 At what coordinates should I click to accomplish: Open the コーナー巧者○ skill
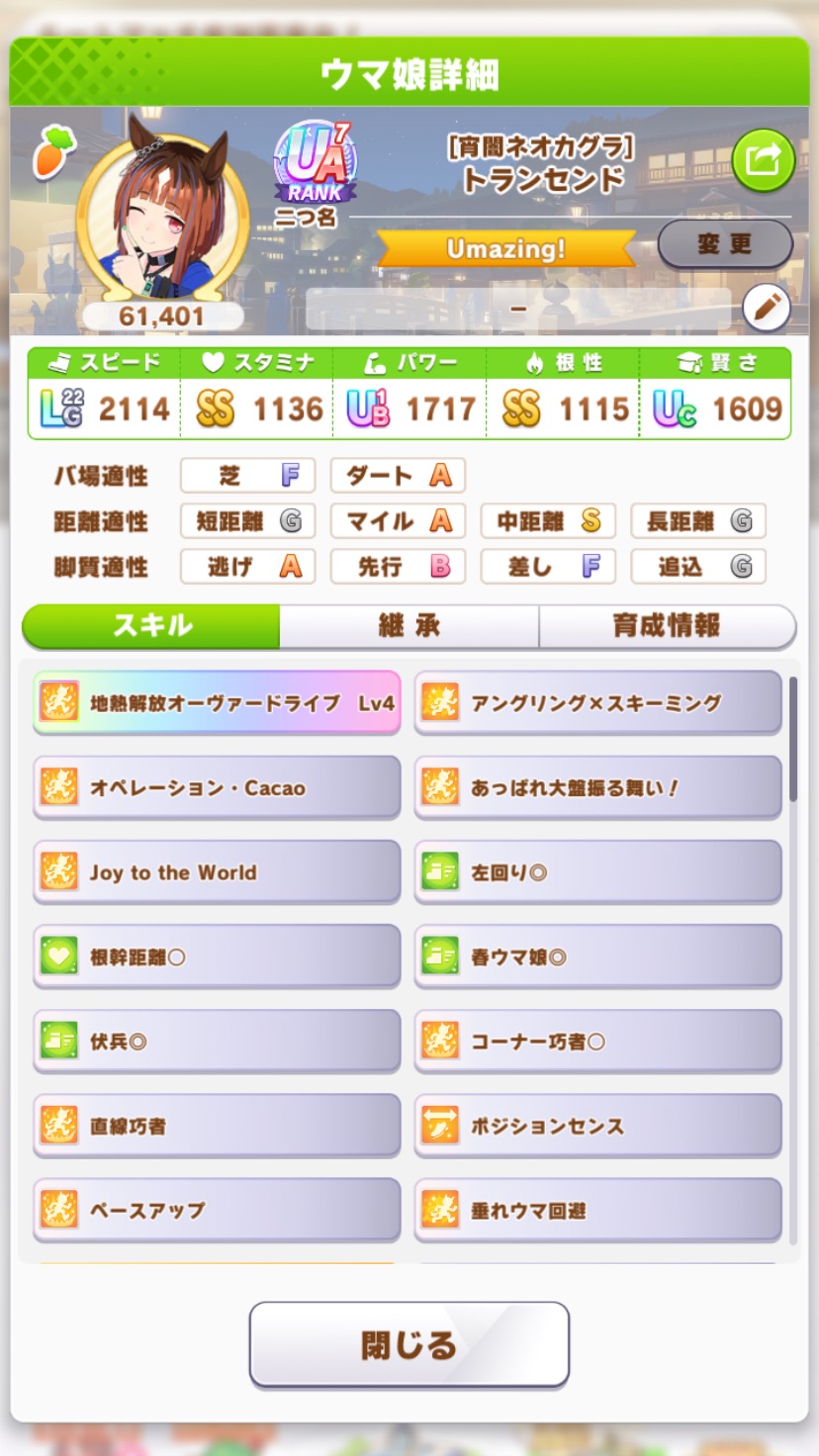click(597, 1042)
